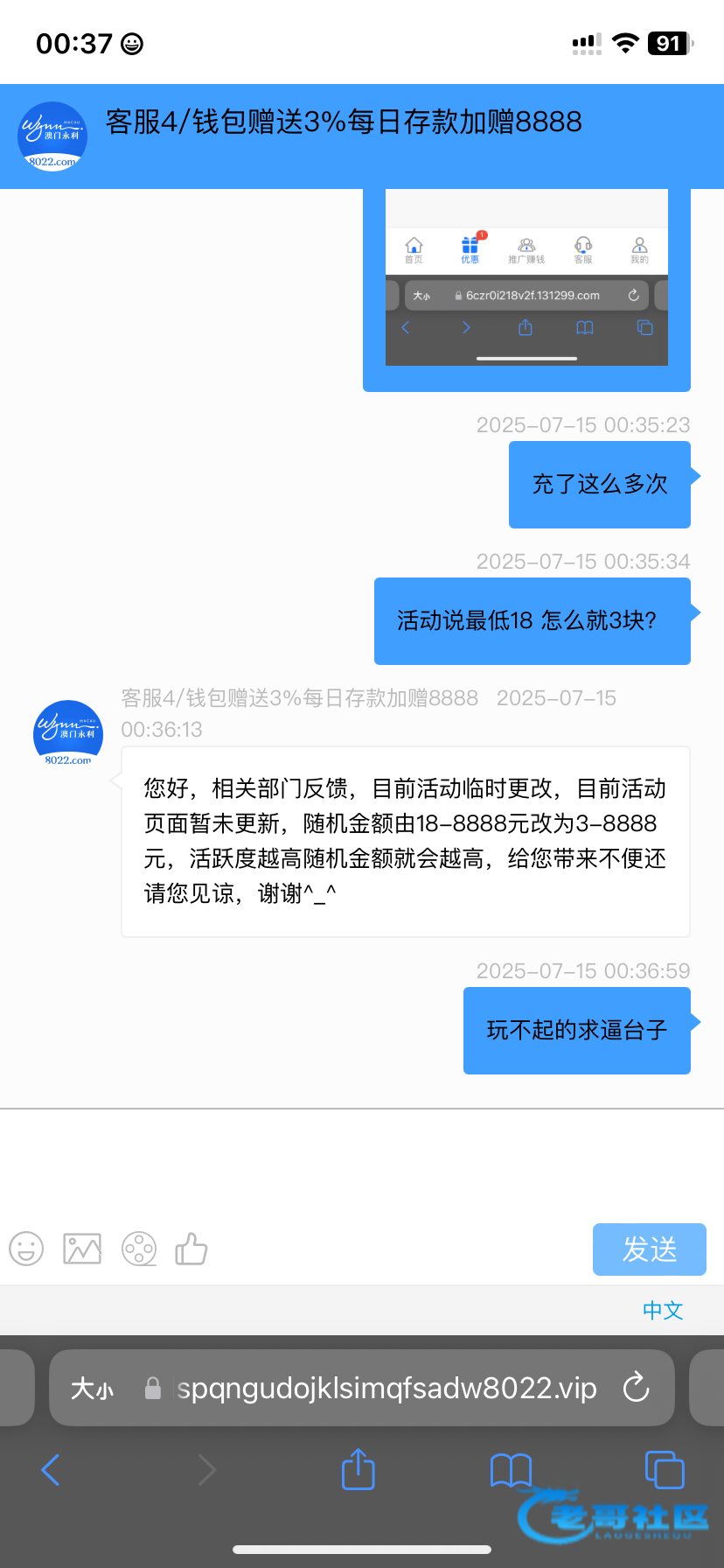Viewport: 724px width, 1568px height.
Task: Share this page from Safari toolbar
Action: (x=358, y=1470)
